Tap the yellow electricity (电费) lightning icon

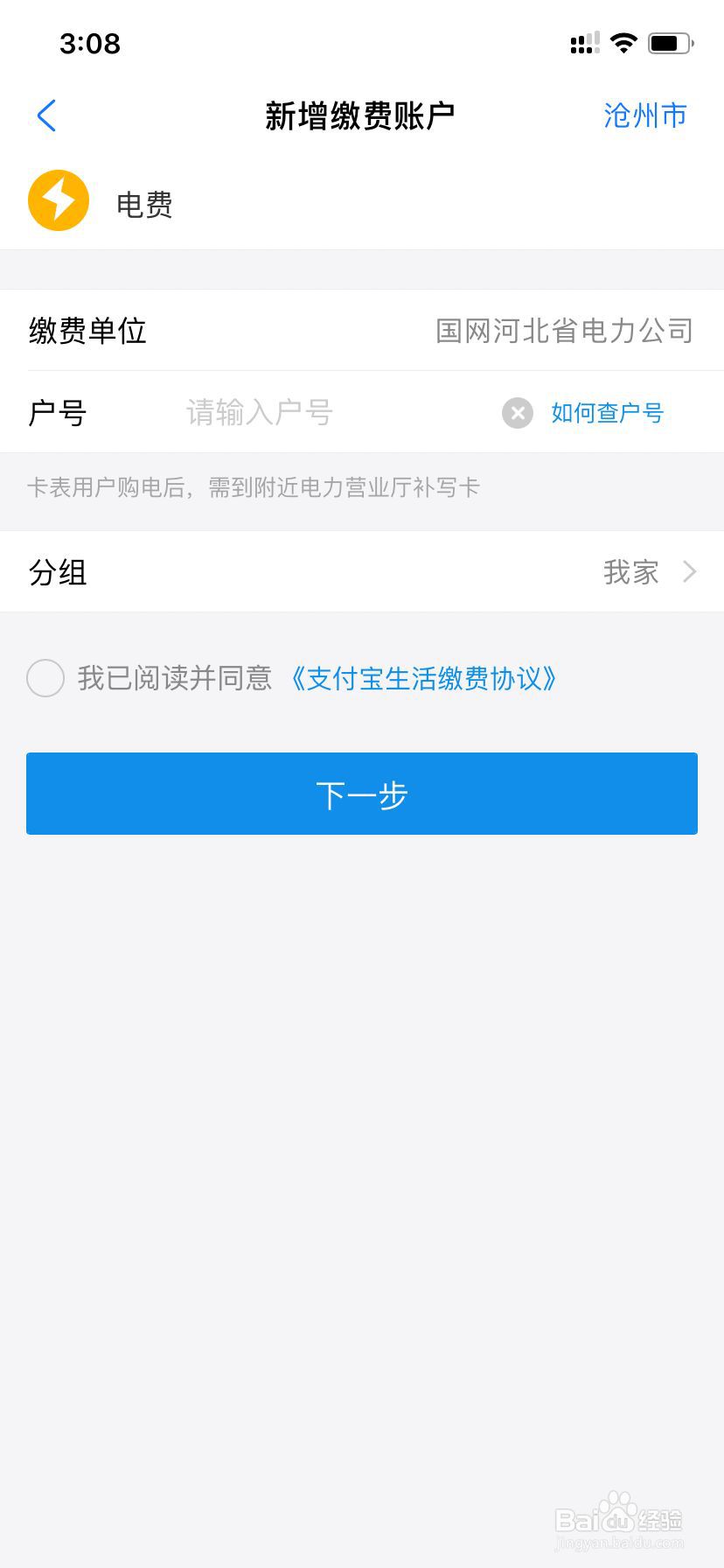(x=58, y=200)
